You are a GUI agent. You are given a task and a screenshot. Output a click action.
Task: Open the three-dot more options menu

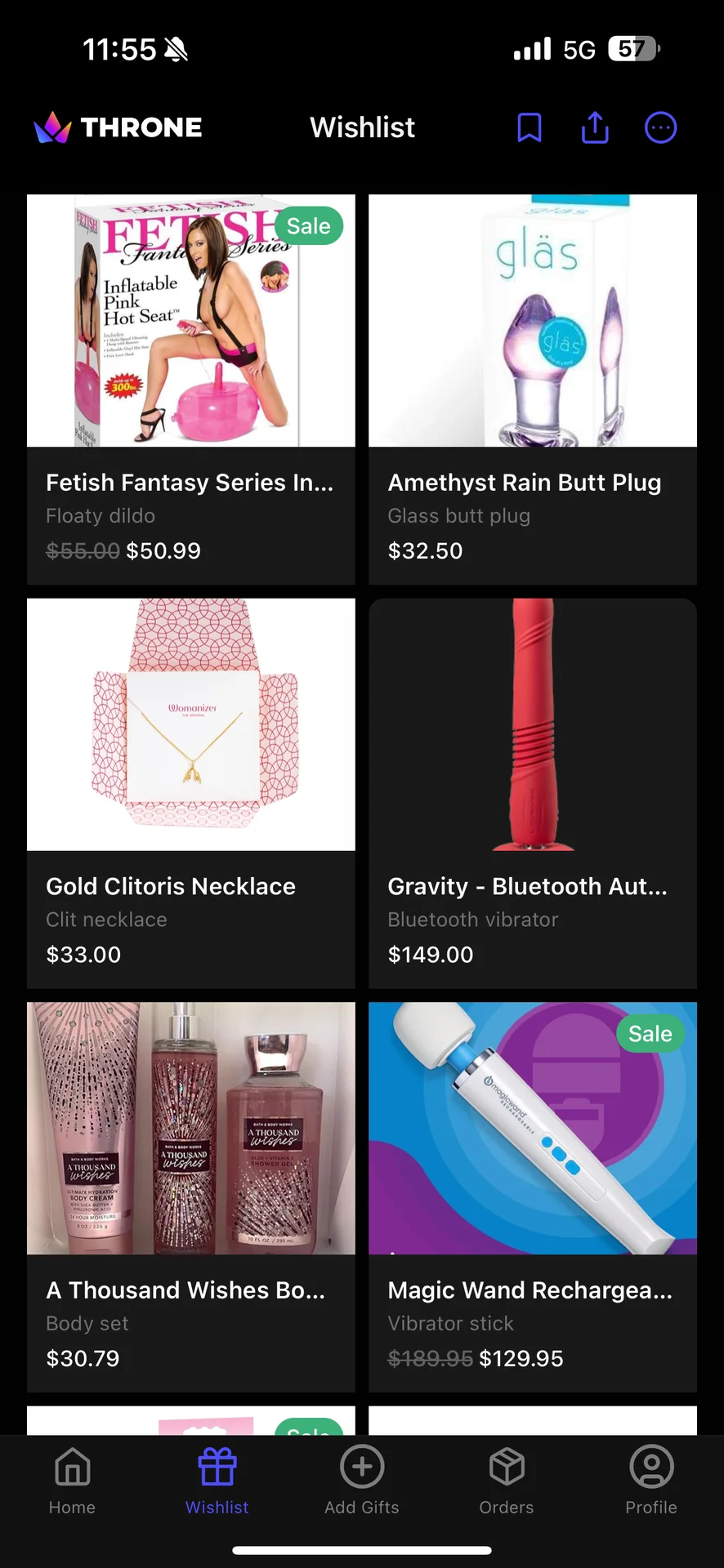click(x=660, y=127)
